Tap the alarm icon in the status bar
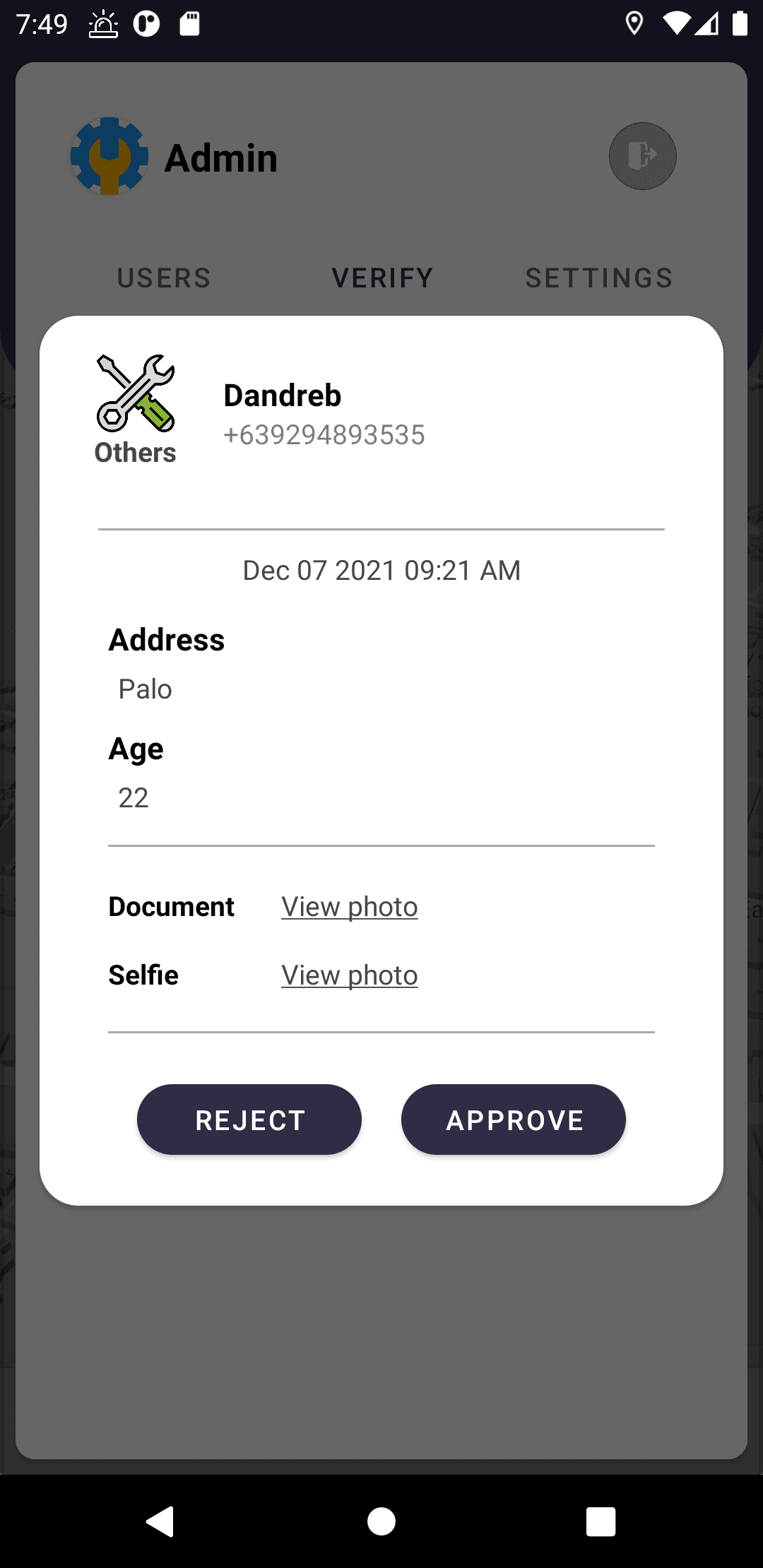The image size is (763, 1568). (x=103, y=23)
